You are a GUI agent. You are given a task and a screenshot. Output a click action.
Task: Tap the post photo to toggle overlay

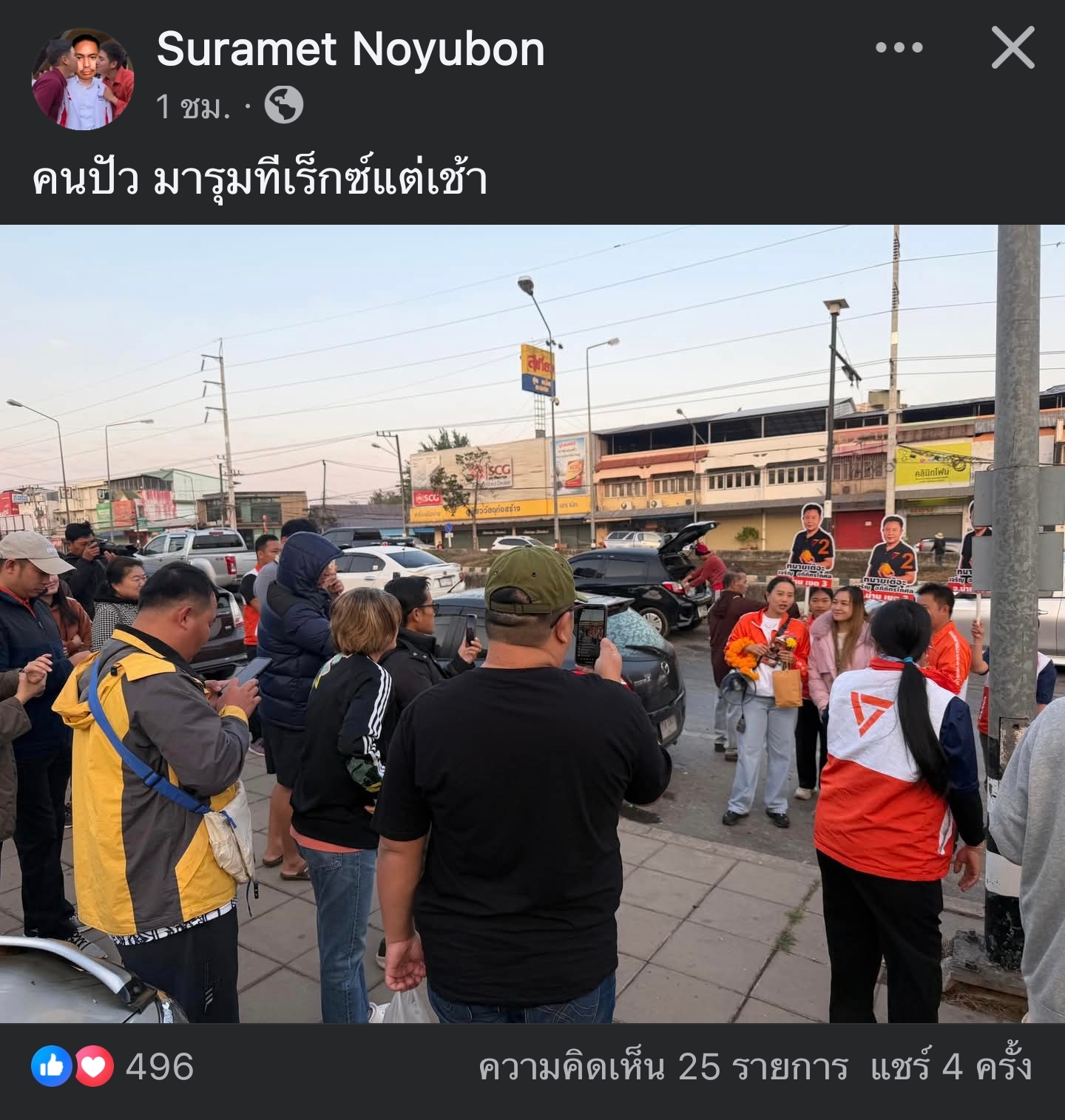[532, 623]
